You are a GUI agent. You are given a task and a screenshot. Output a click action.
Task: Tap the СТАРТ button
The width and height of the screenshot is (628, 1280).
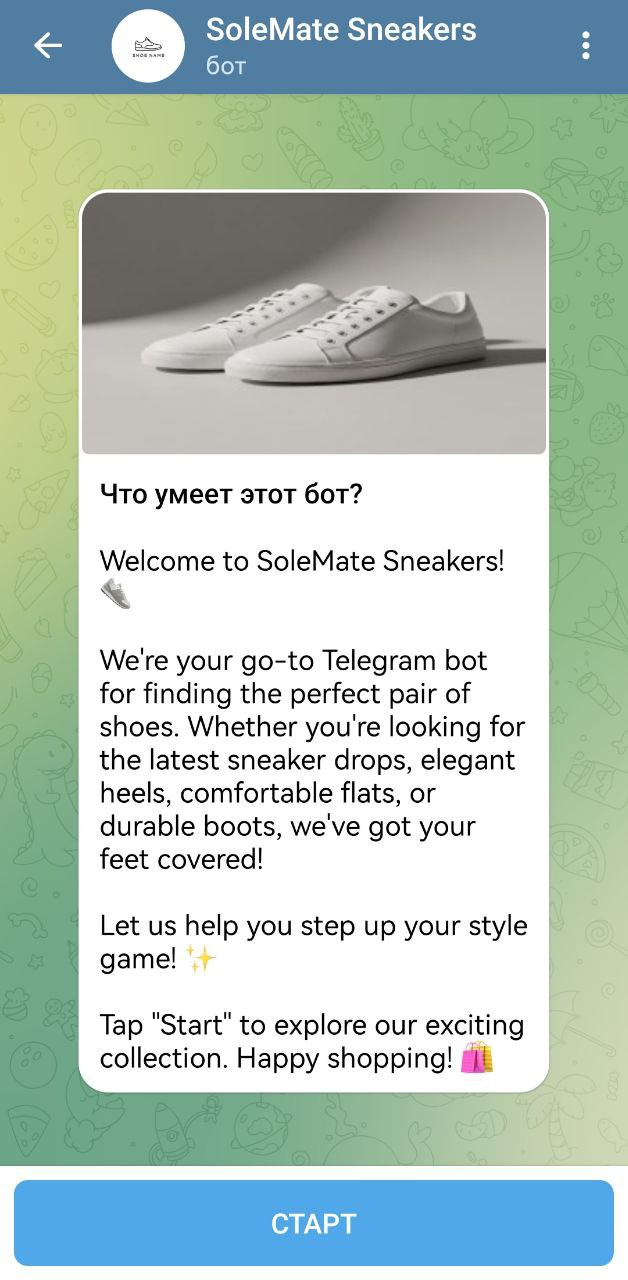313,1223
